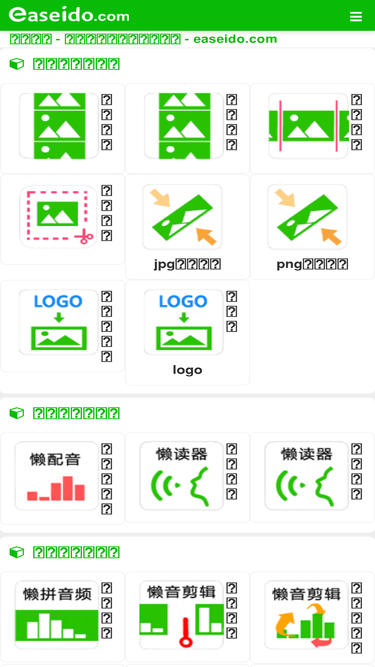Open the png image compression tool
The height and width of the screenshot is (667, 375).
[x=312, y=226]
